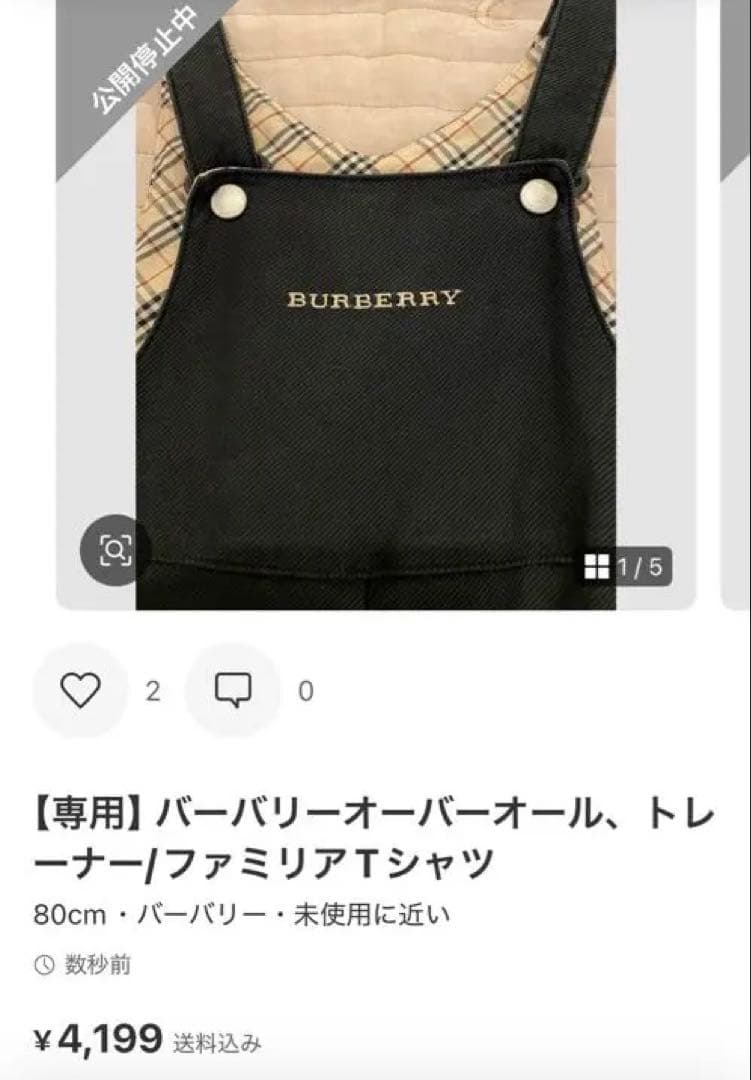The width and height of the screenshot is (751, 1080).
Task: Click the grid icon beside the photo counter
Action: coord(599,564)
